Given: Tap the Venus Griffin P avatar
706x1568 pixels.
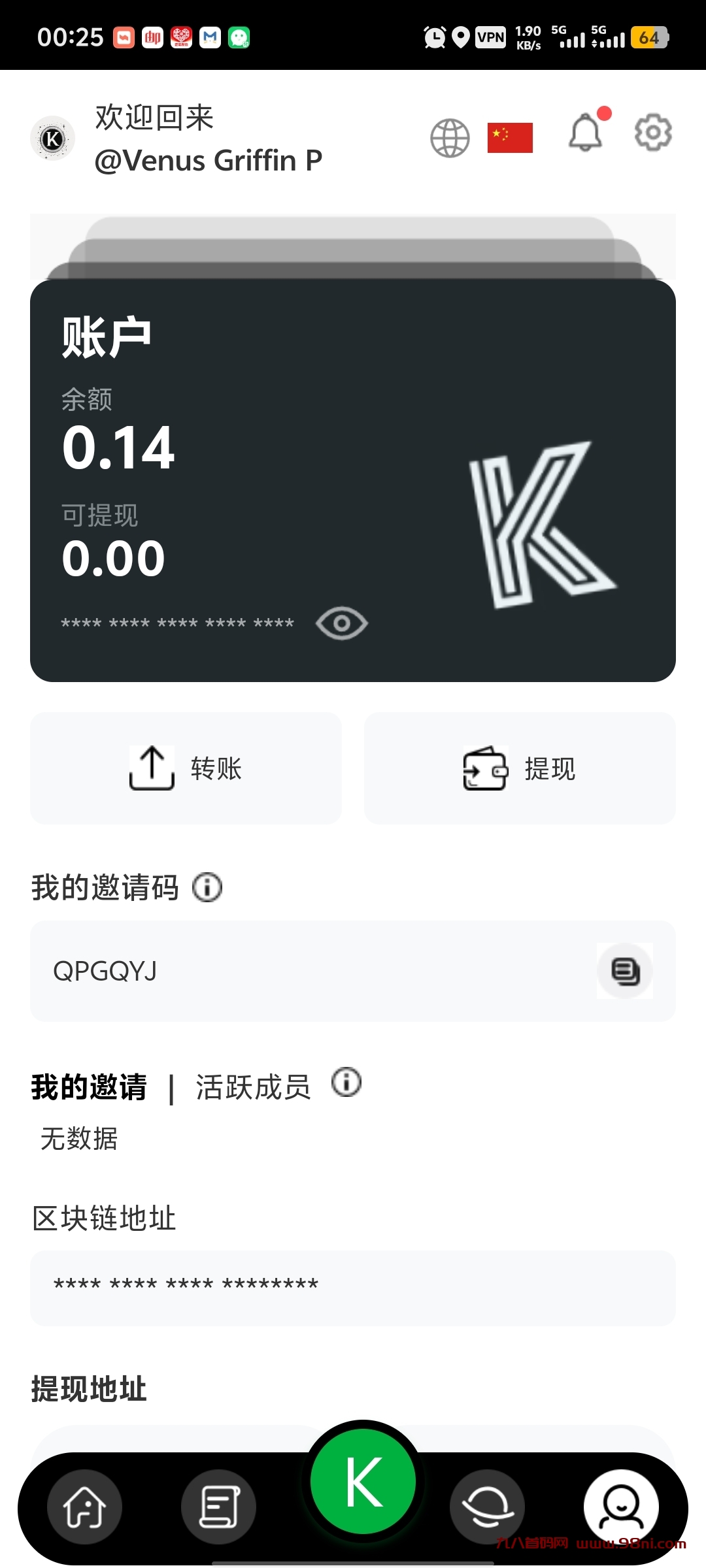Looking at the screenshot, I should point(52,137).
